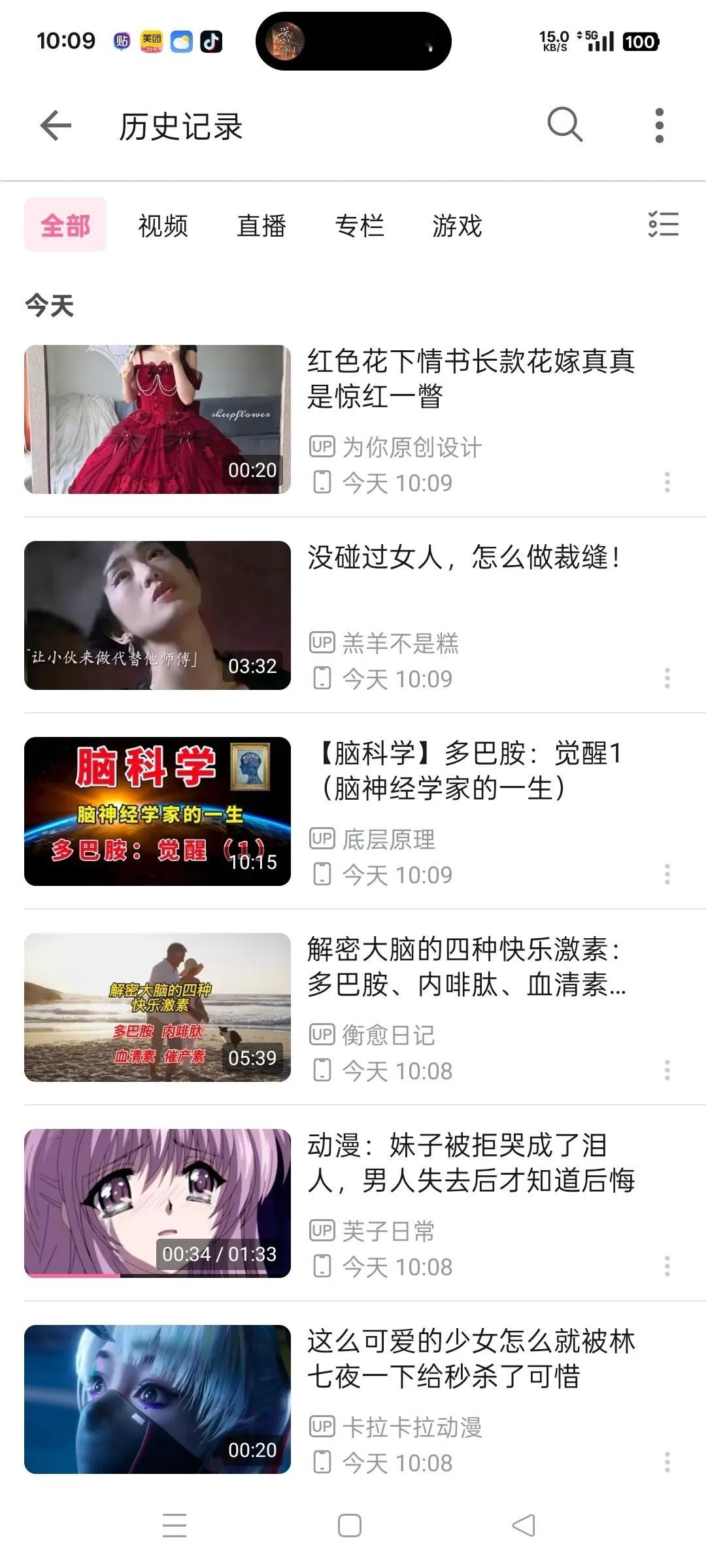Viewport: 706px width, 1568px height.
Task: Show options for 没碰过女人 video
Action: (667, 678)
